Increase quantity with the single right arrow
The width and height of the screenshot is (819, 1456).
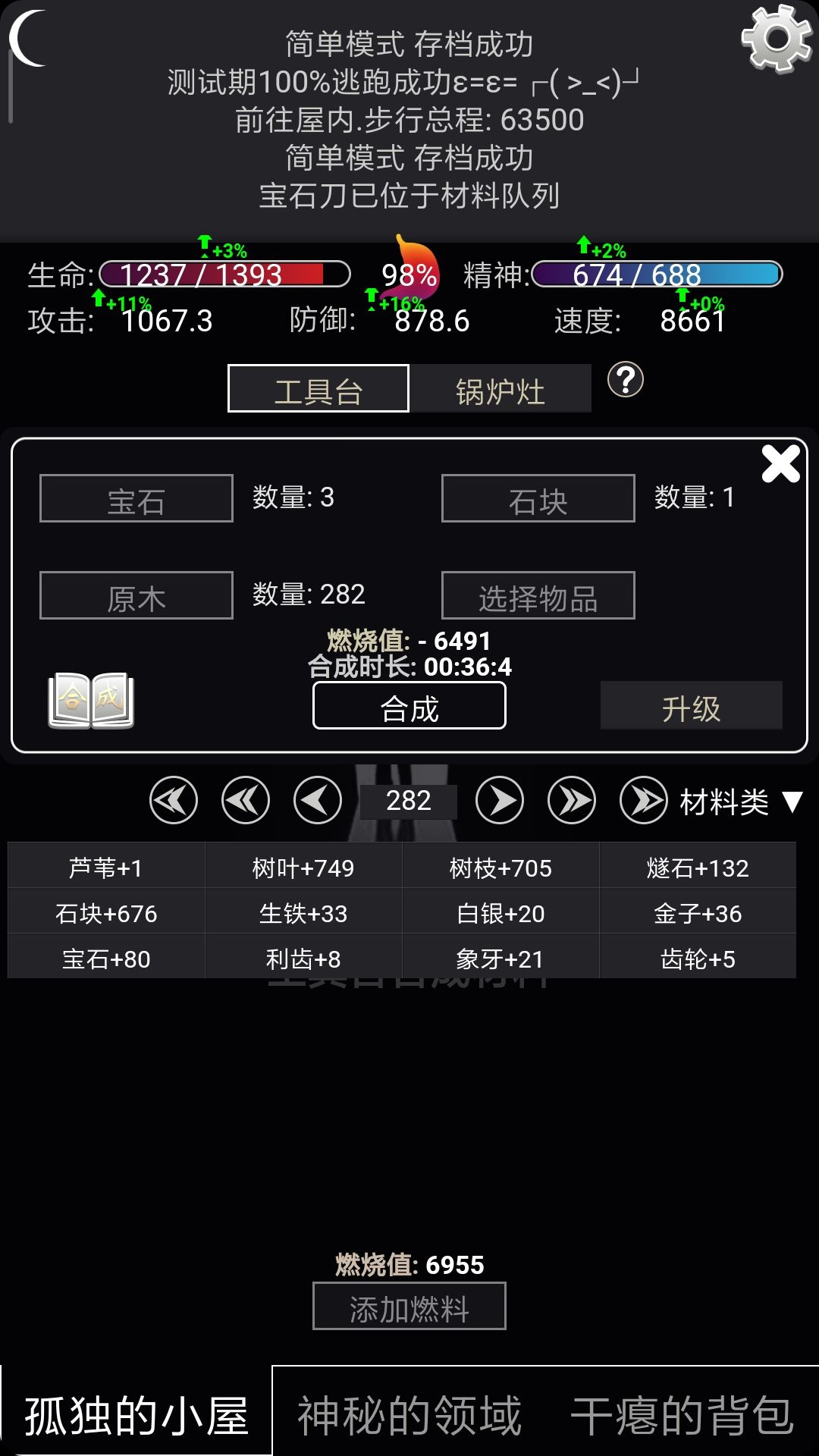click(x=500, y=800)
